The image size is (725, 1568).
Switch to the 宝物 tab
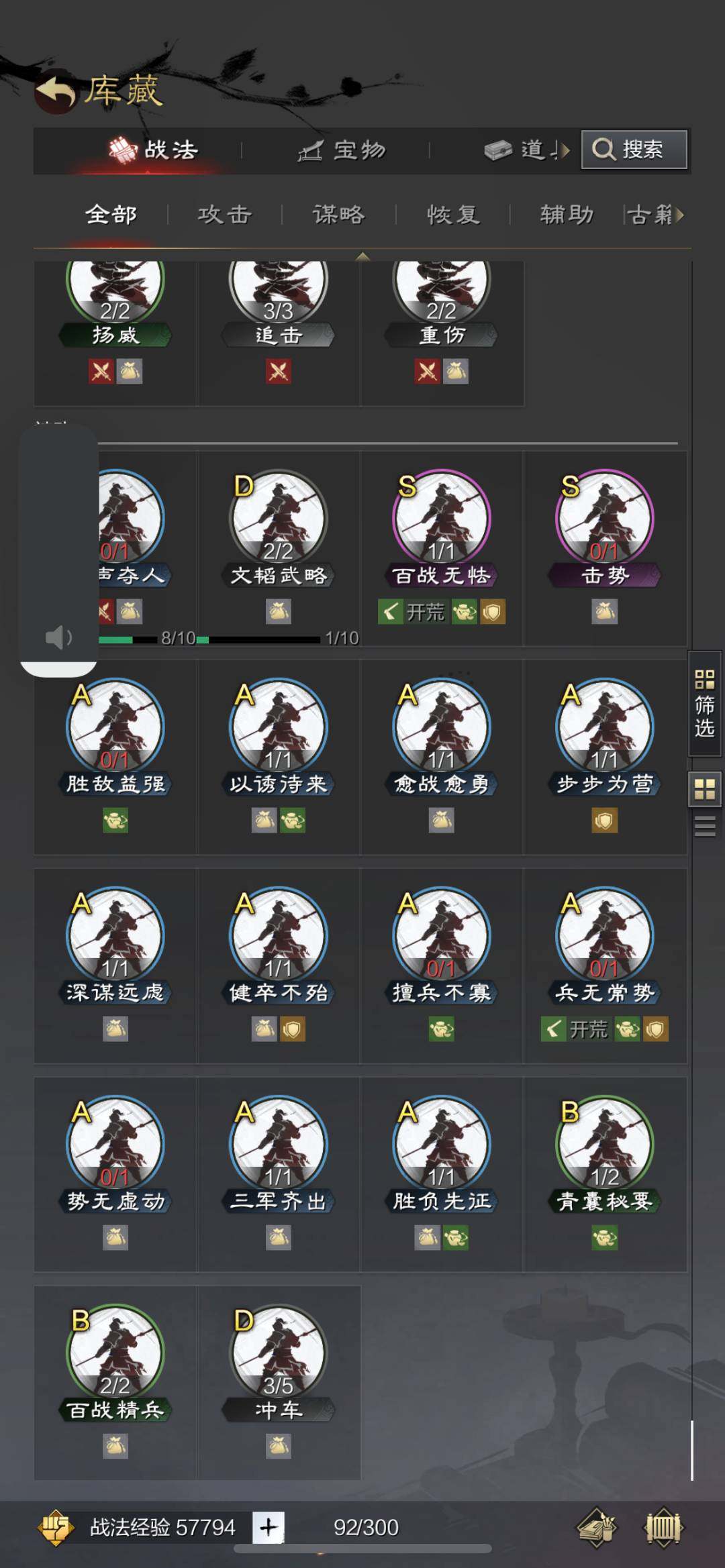pos(342,150)
